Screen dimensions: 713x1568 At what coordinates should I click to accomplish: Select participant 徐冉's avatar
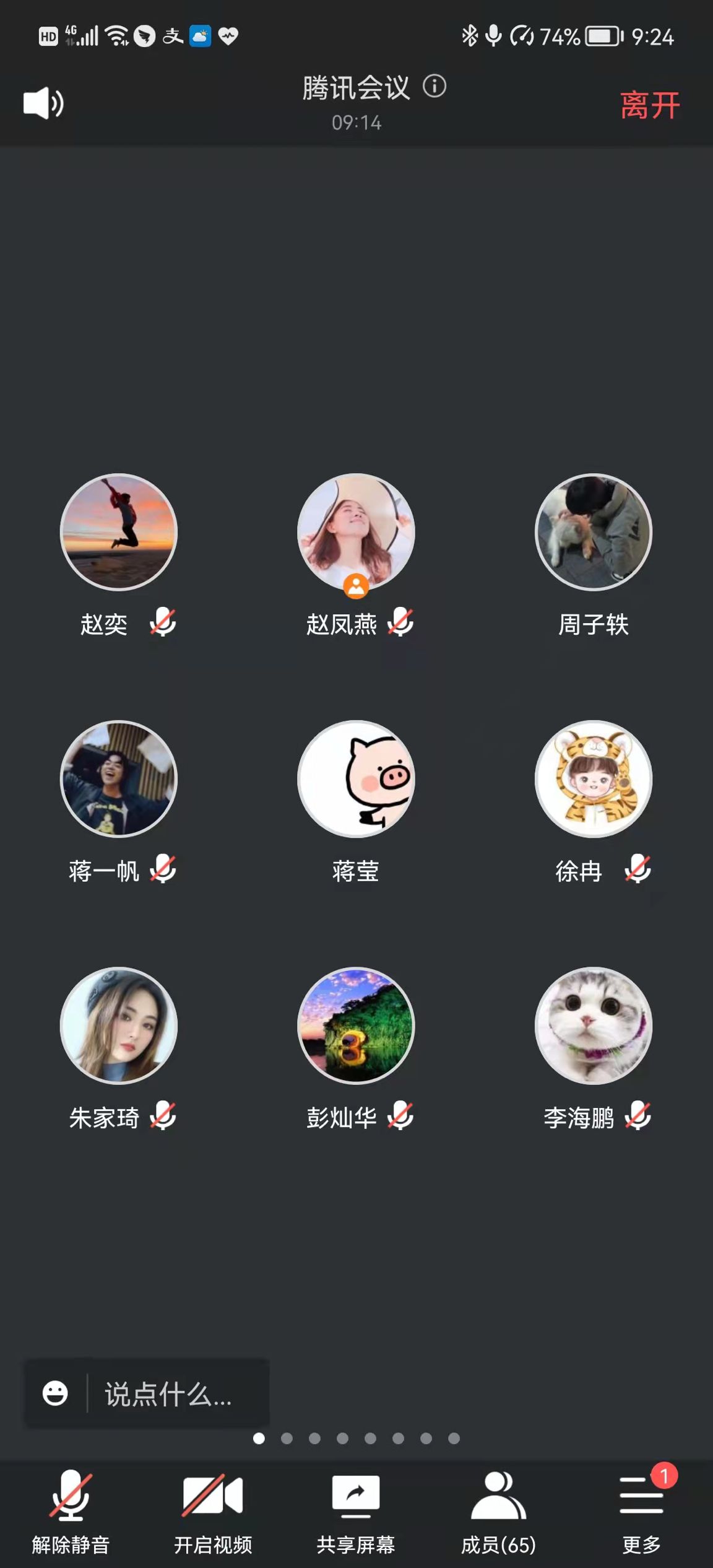(x=594, y=778)
